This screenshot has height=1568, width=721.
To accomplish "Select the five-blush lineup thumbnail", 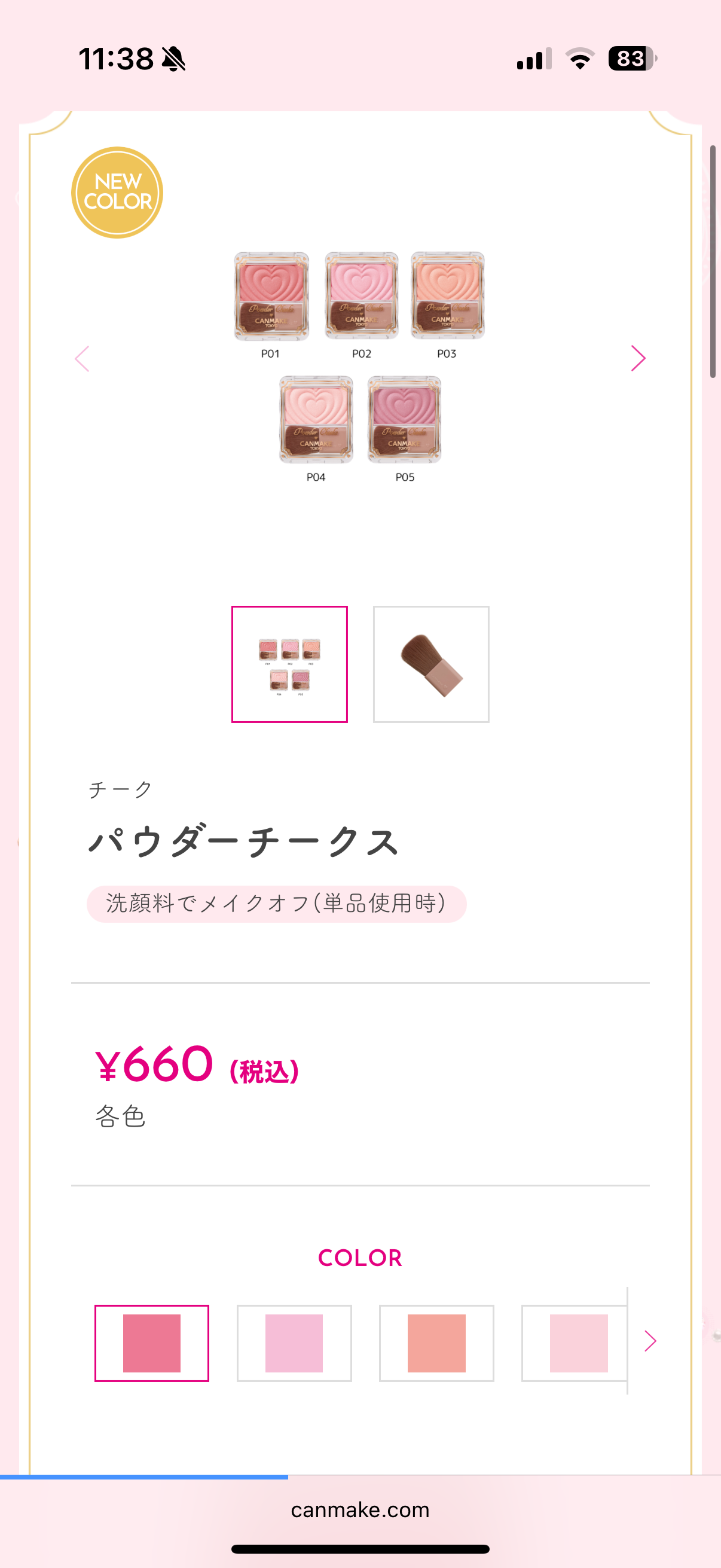I will tap(289, 664).
